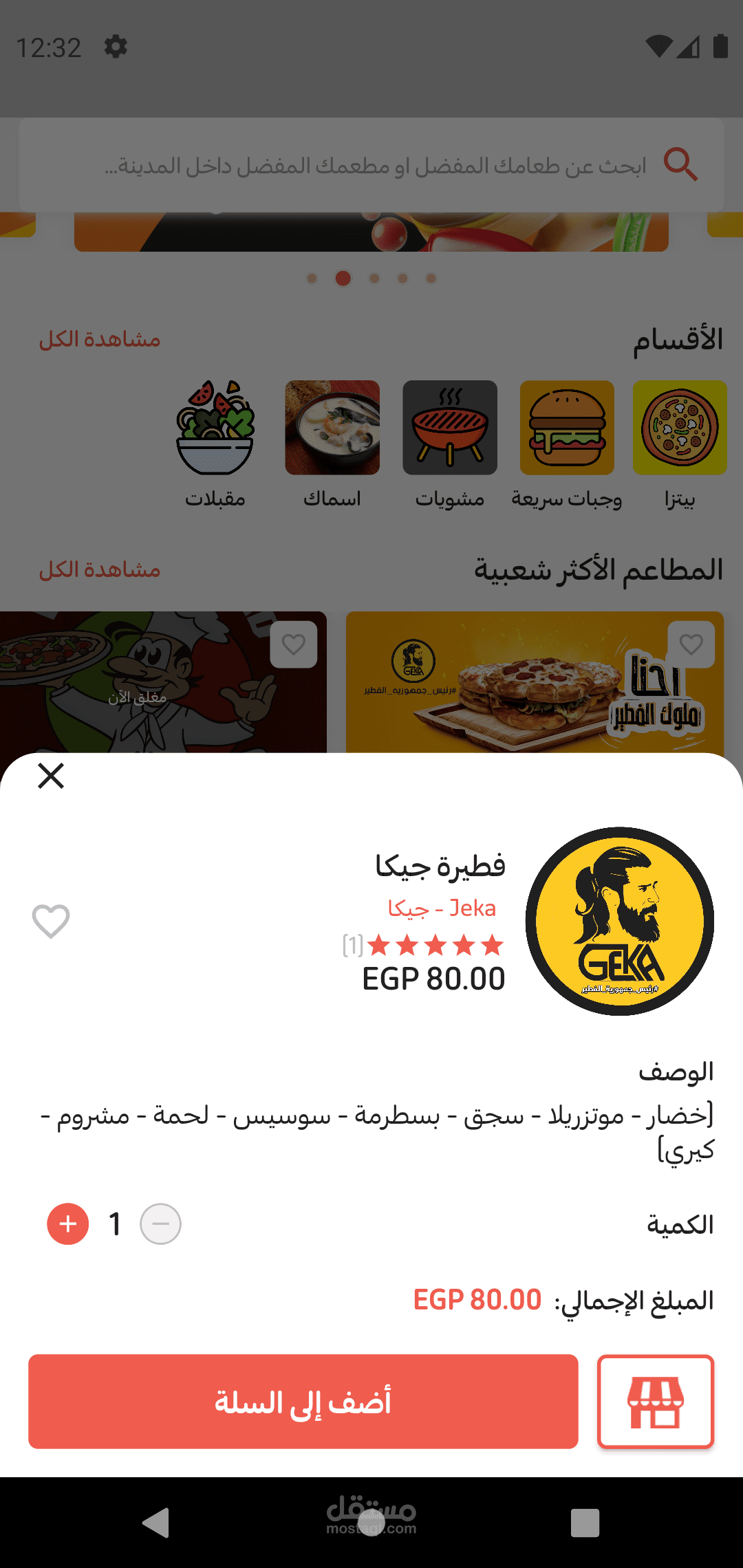Close the product bottom sheet
This screenshot has height=1568, width=743.
click(x=51, y=776)
